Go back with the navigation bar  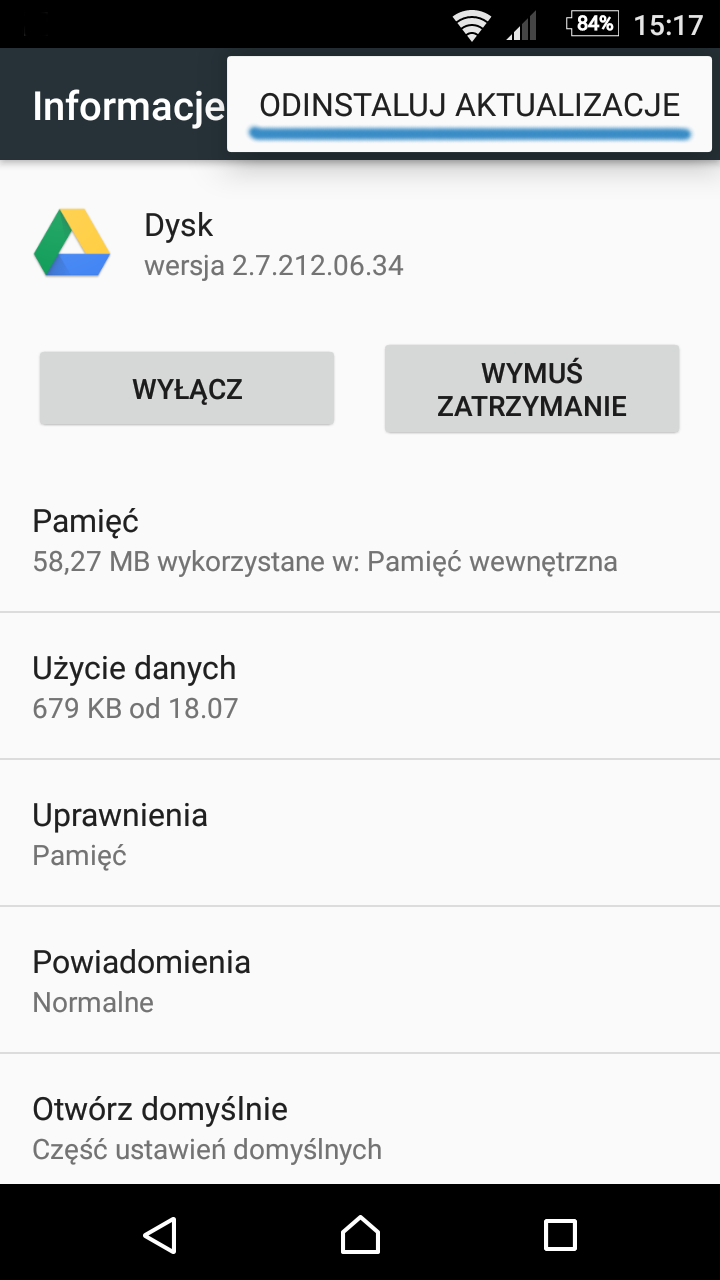[x=160, y=1234]
